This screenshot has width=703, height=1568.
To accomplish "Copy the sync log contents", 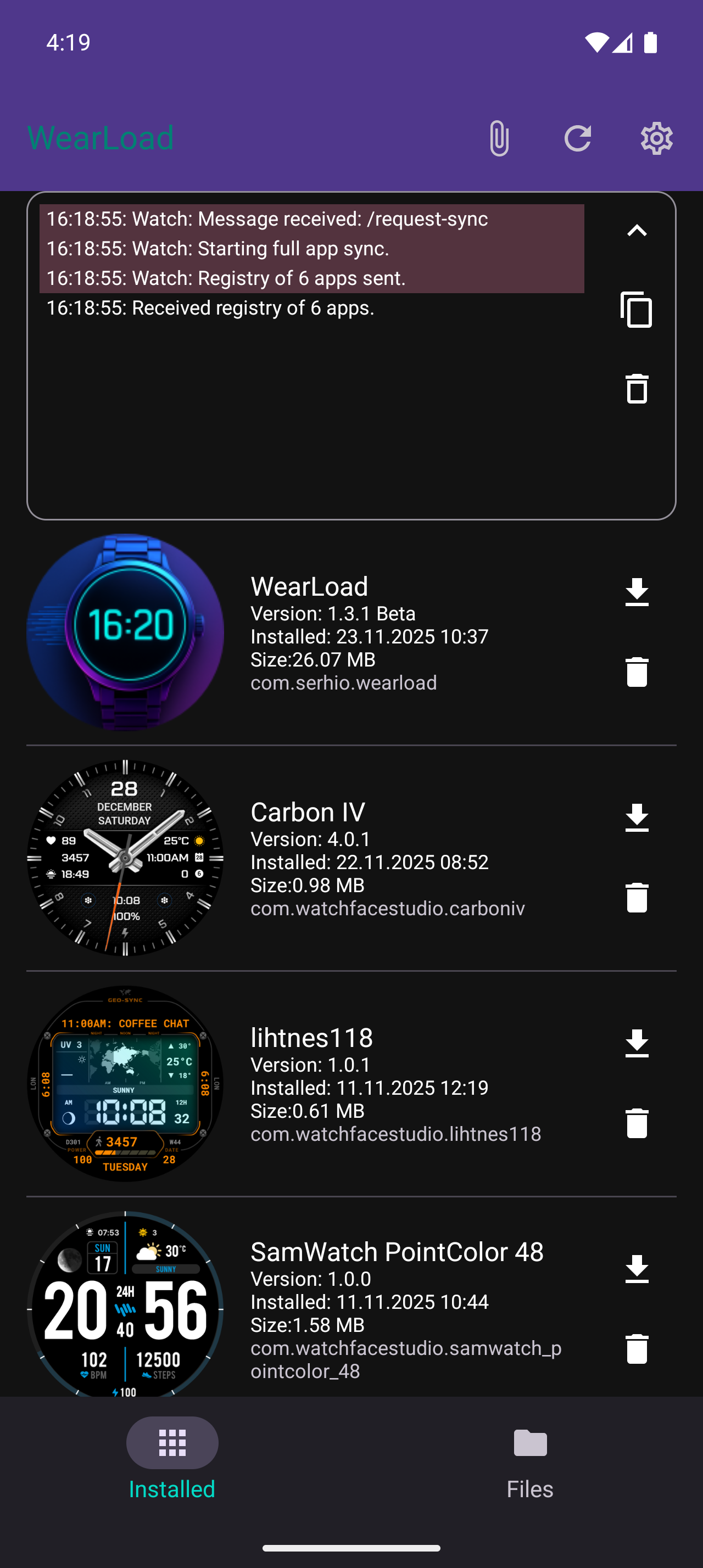I will (x=636, y=310).
